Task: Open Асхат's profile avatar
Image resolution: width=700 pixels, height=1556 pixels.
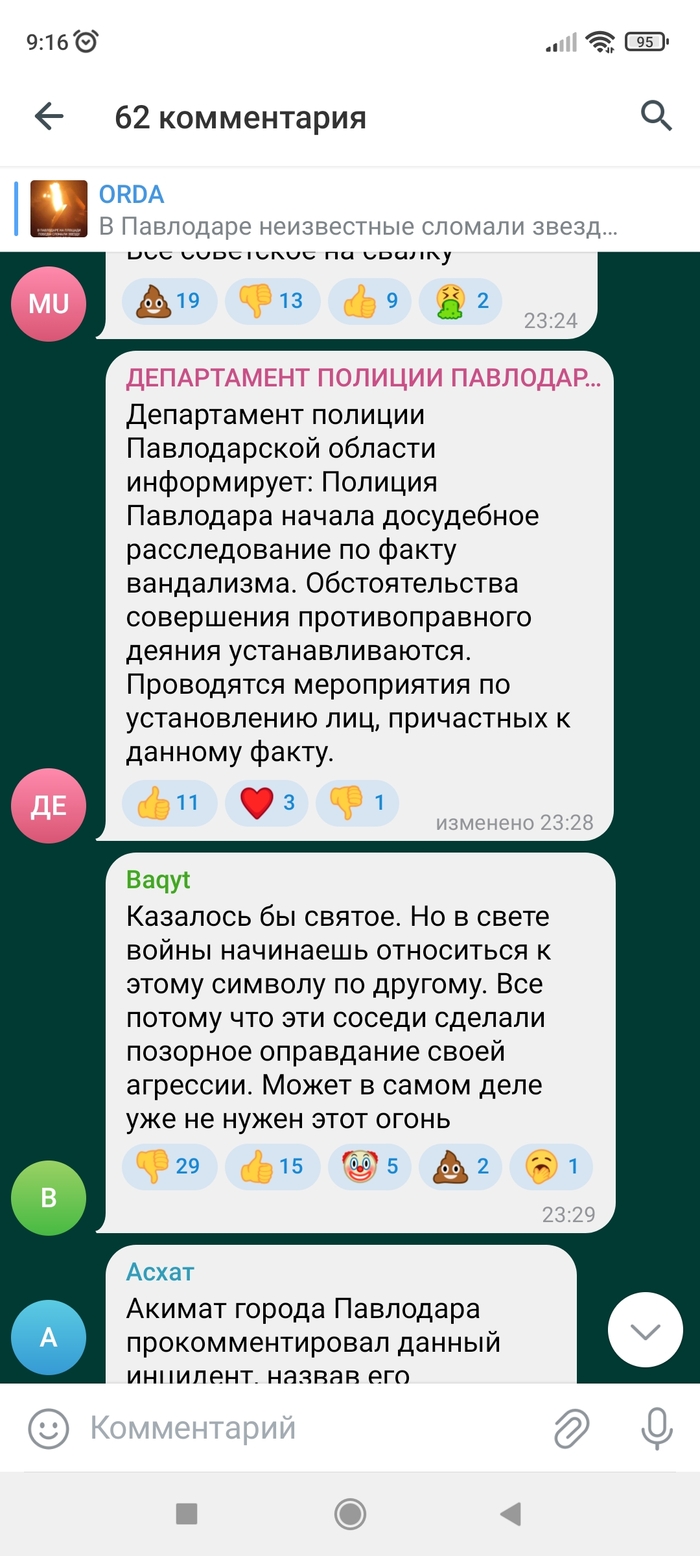Action: click(x=48, y=1337)
